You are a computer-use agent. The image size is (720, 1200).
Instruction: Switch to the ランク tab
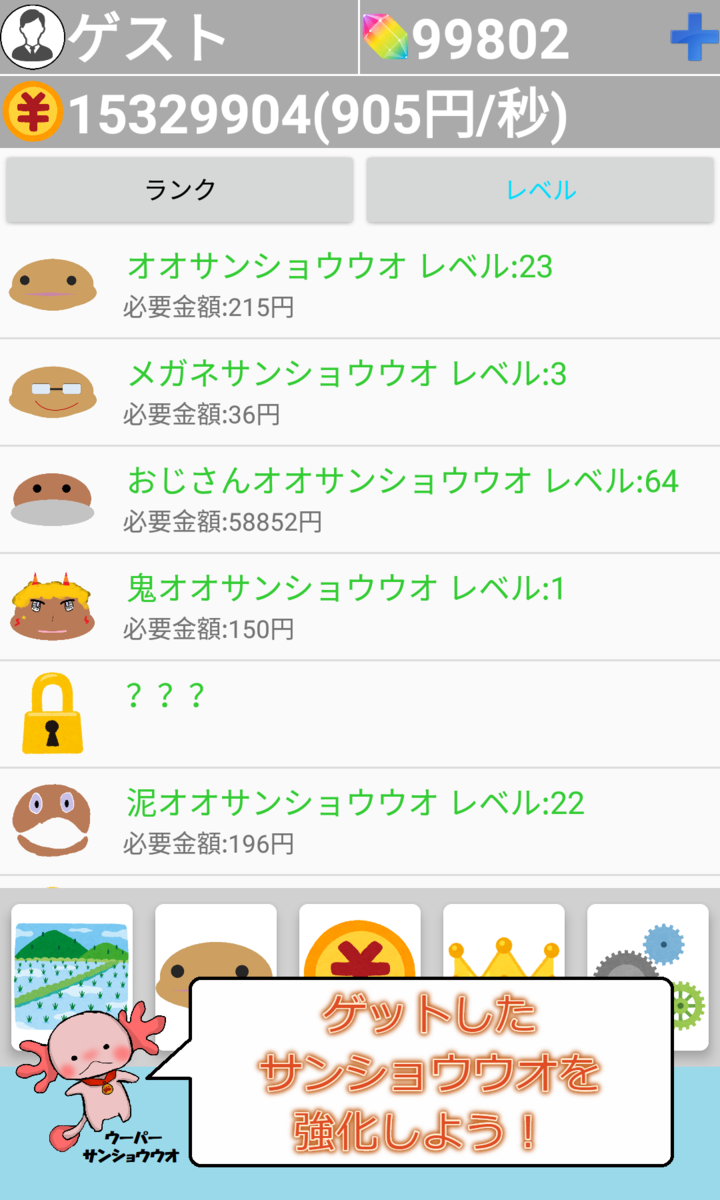click(x=180, y=190)
